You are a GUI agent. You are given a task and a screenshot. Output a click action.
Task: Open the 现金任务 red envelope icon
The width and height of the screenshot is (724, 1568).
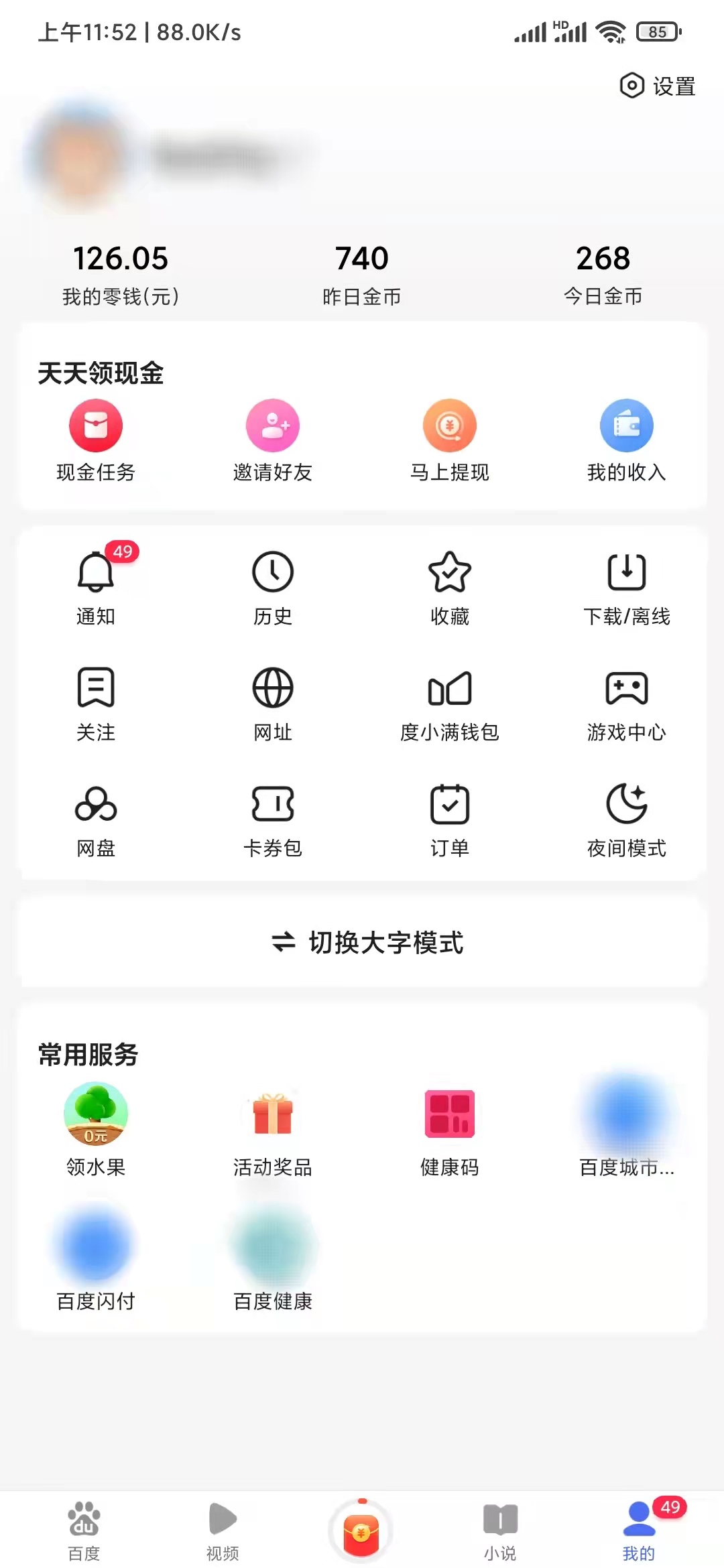pos(95,425)
